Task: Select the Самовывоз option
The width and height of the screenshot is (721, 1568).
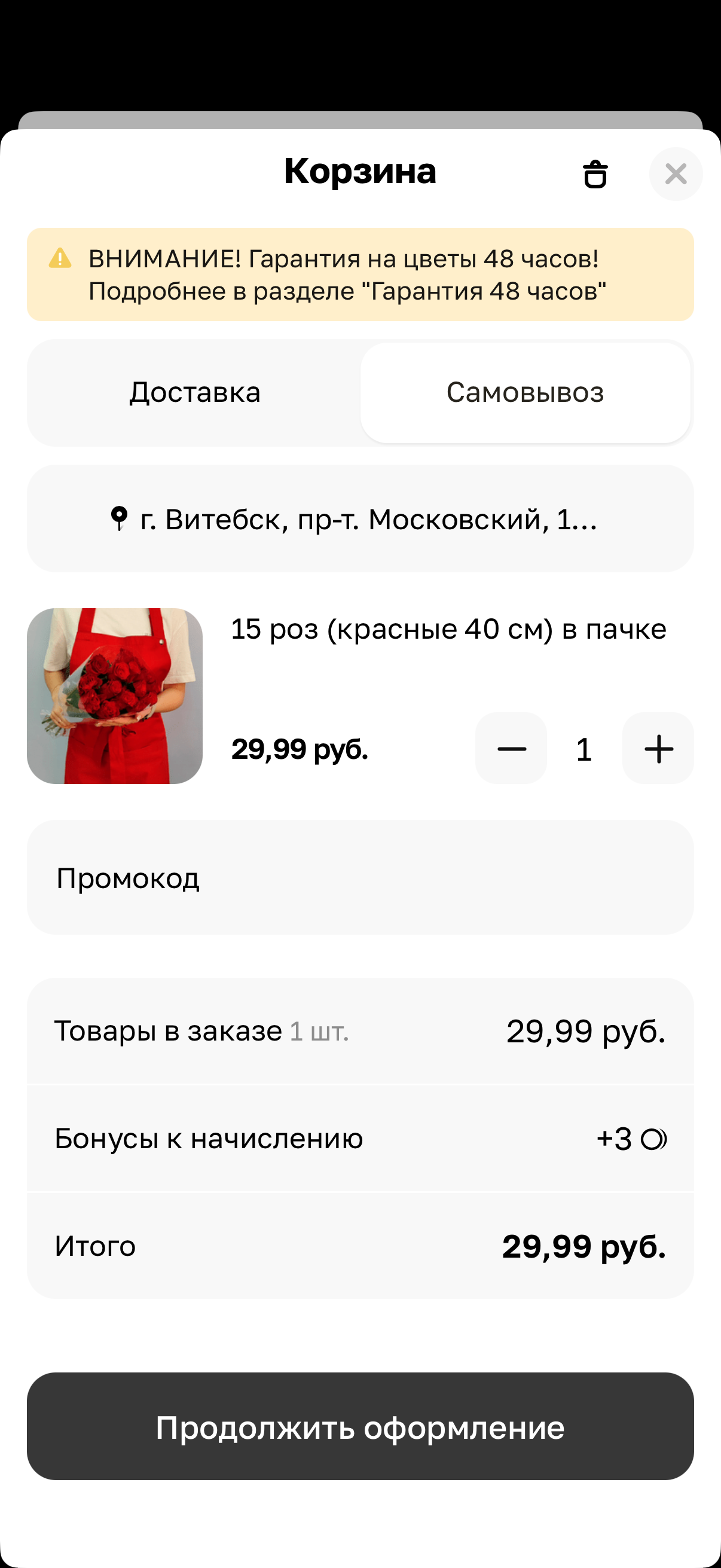Action: coord(525,393)
